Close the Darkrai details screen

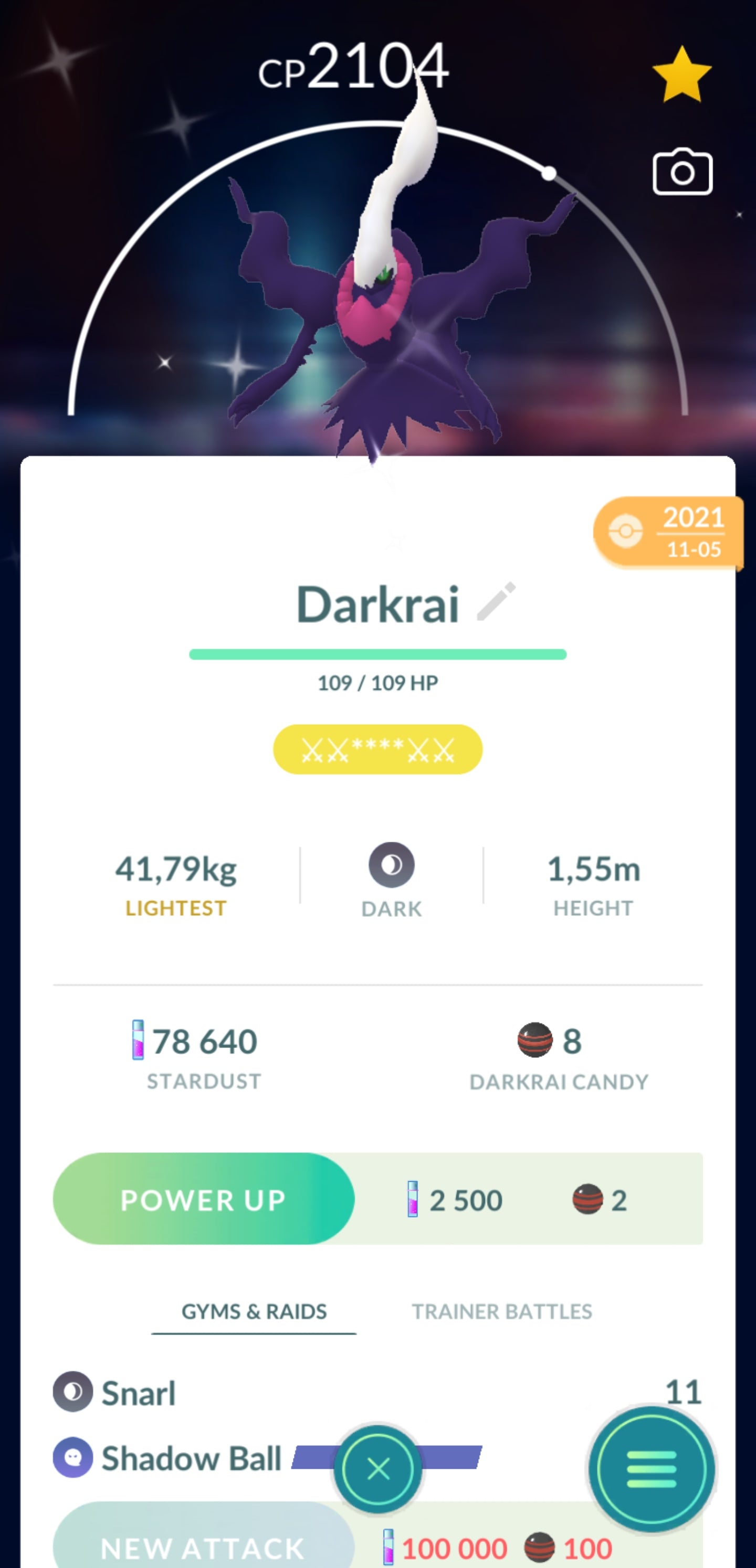click(x=377, y=1469)
